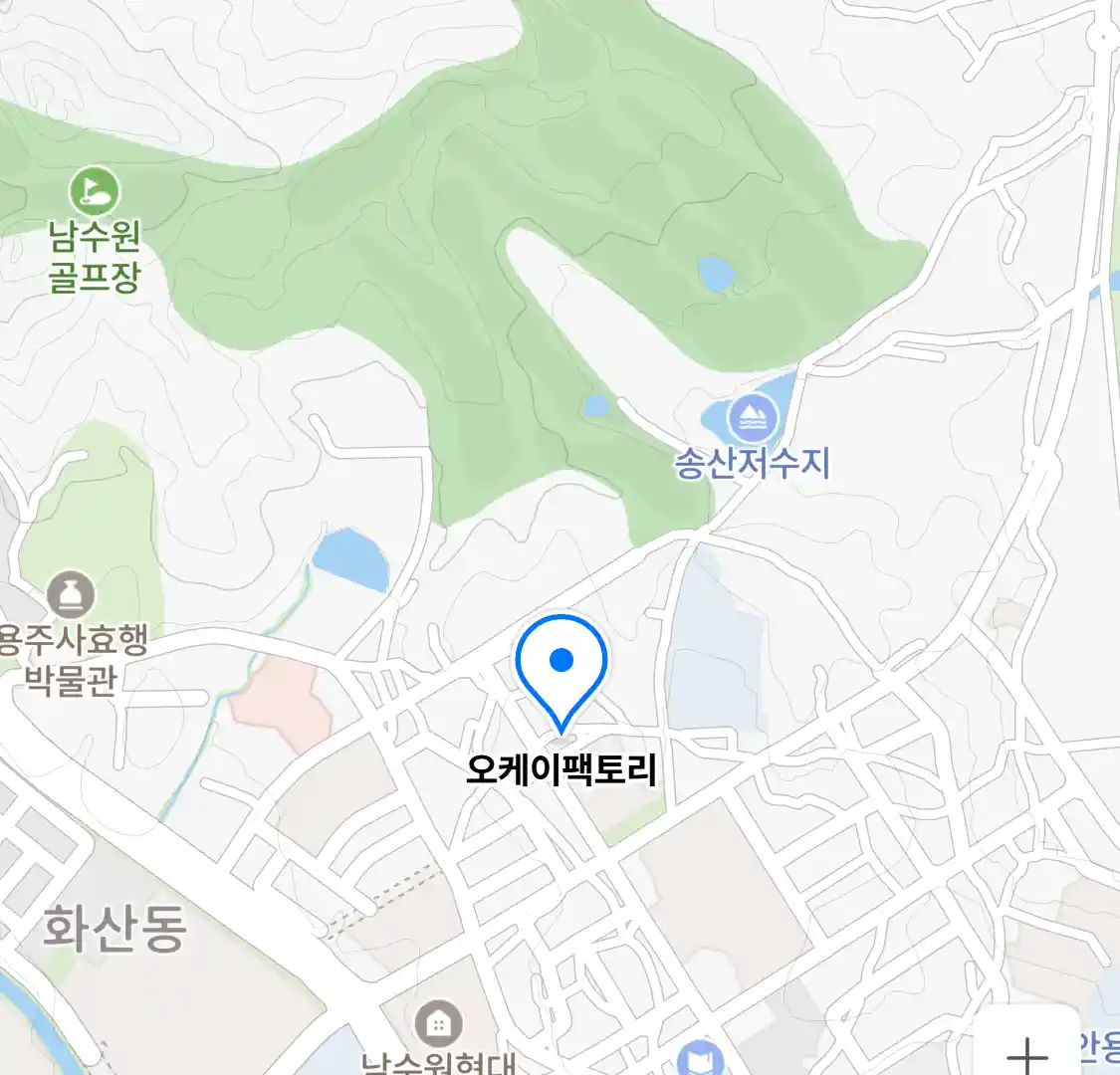Screen dimensions: 1120x1075
Task: Open 남수원 골프장 golf course marker
Action: [x=95, y=191]
